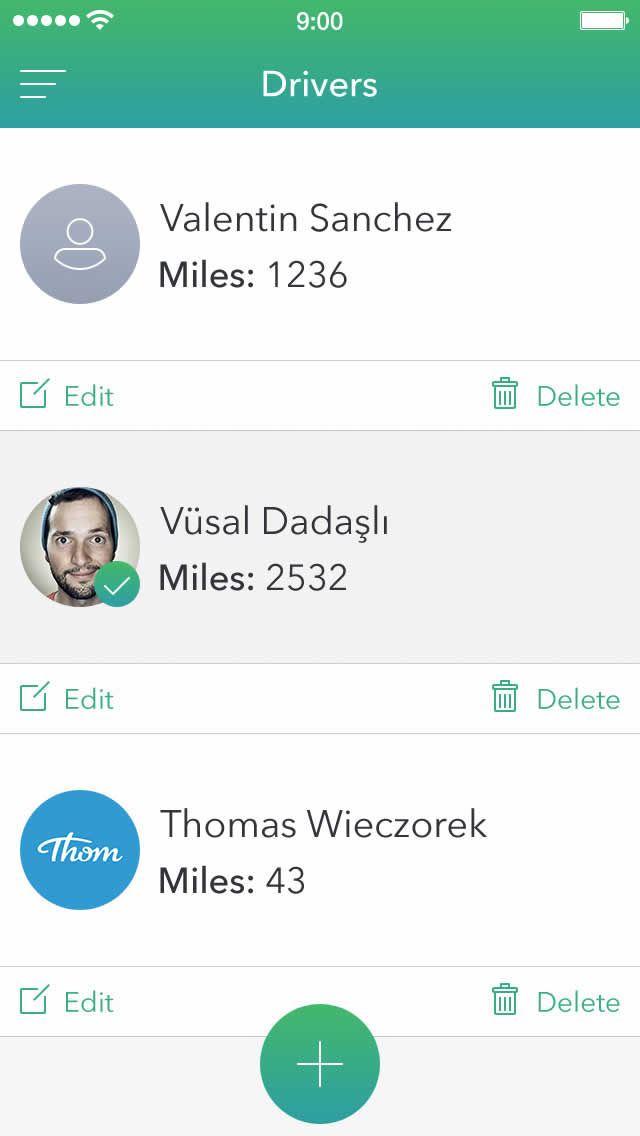Delete driver Thomas Wieczorek
This screenshot has width=640, height=1136.
556,1002
